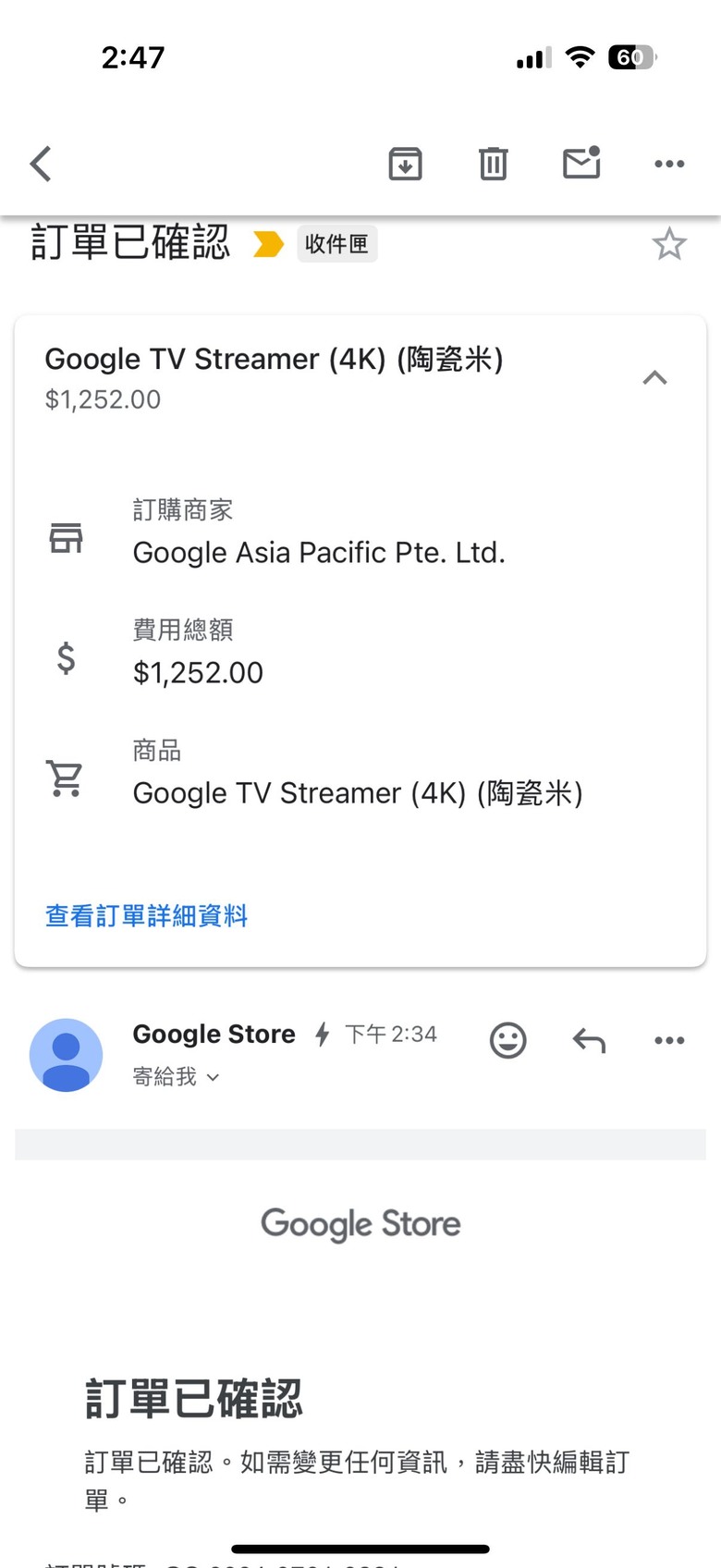721x1568 pixels.
Task: Expand the 寄給我 recipient details
Action: (176, 1076)
